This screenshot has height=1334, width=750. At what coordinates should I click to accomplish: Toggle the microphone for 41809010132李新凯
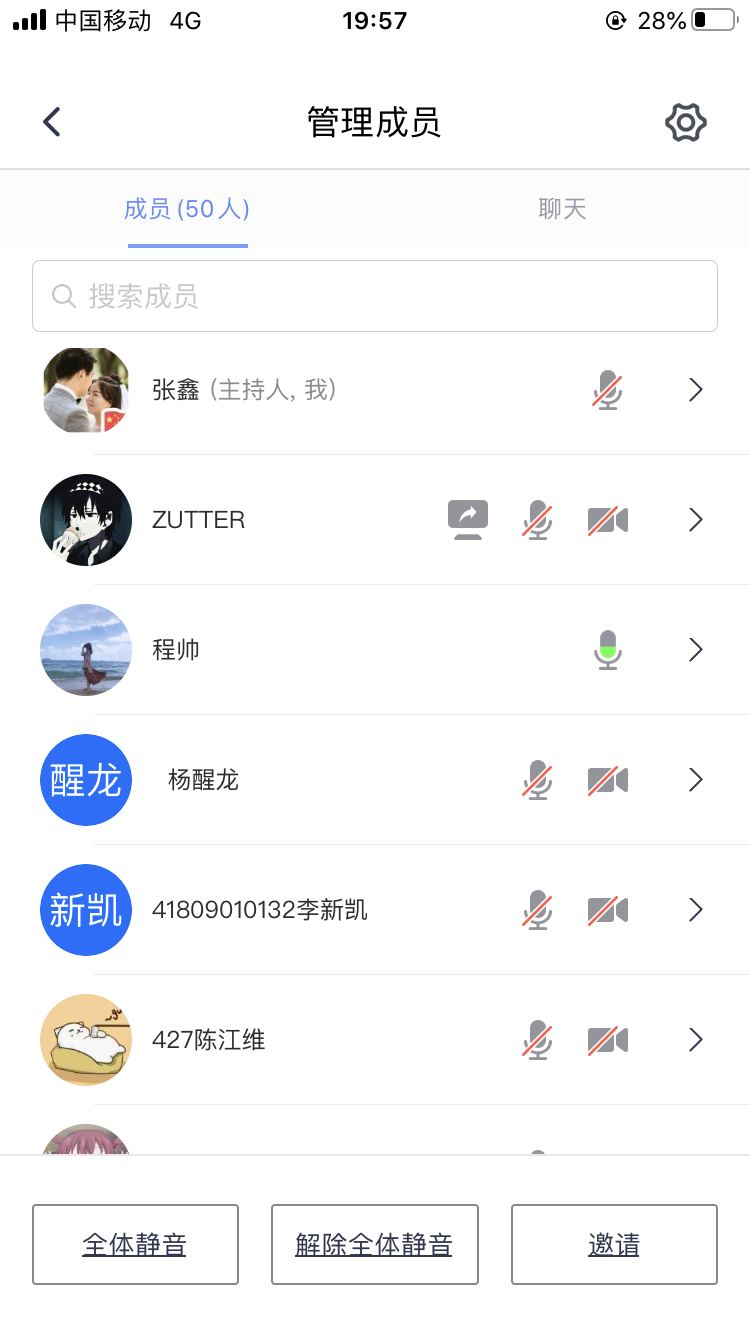(538, 910)
